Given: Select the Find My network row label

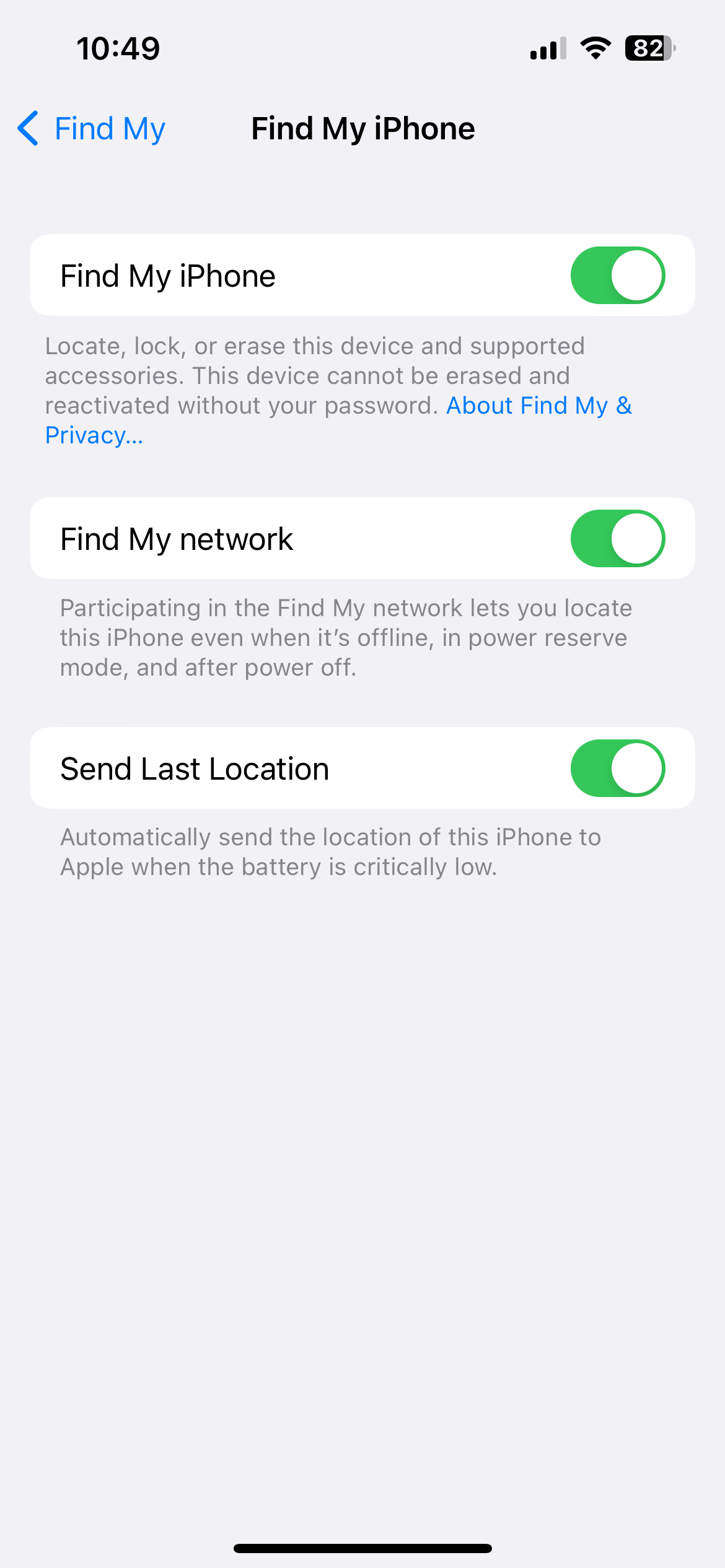Looking at the screenshot, I should [x=177, y=538].
